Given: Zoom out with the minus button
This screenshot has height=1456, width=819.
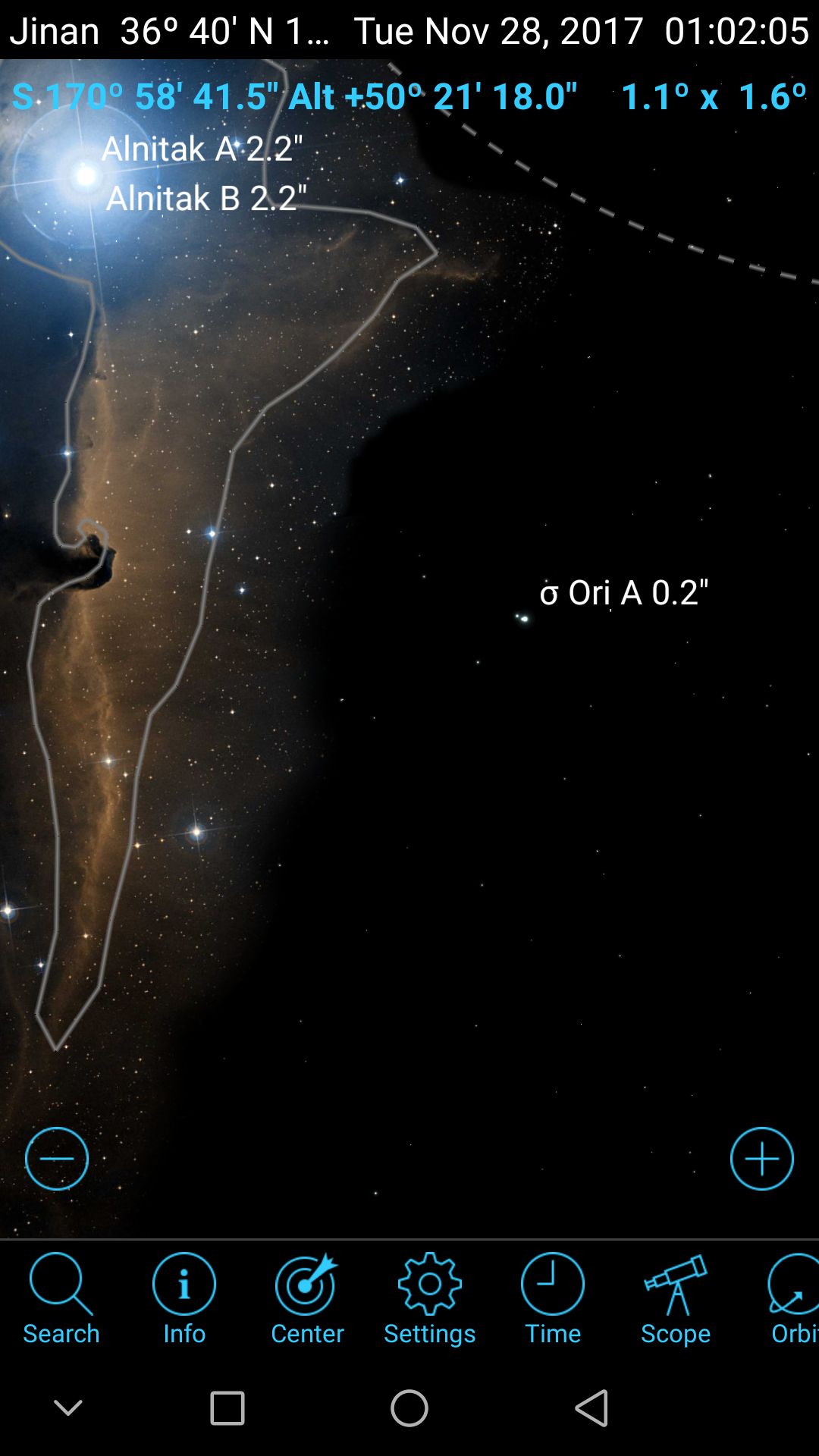Looking at the screenshot, I should click(x=57, y=1159).
